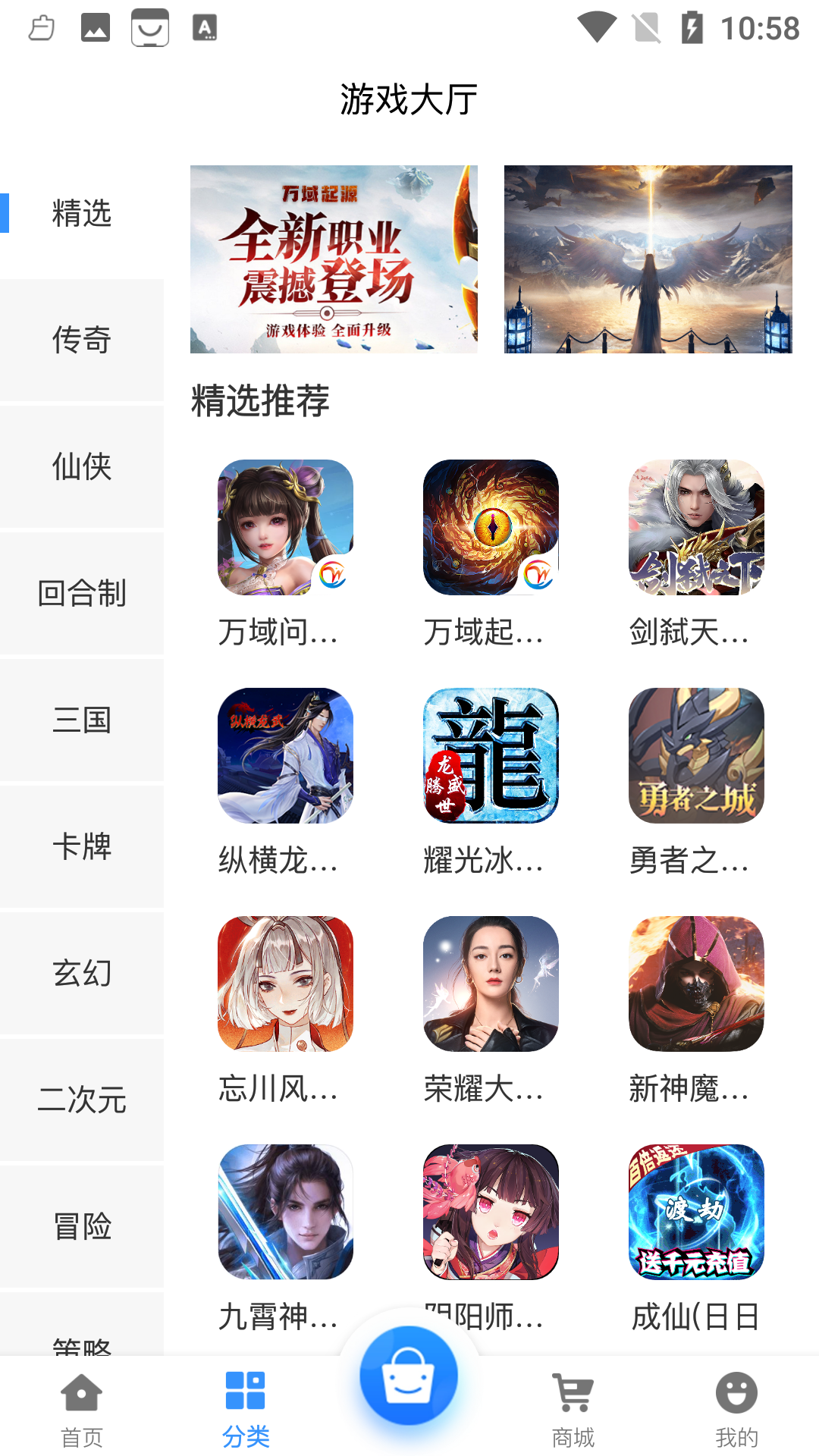Viewport: 819px width, 1456px height.
Task: Switch to the 二次元 category
Action: click(x=82, y=1100)
